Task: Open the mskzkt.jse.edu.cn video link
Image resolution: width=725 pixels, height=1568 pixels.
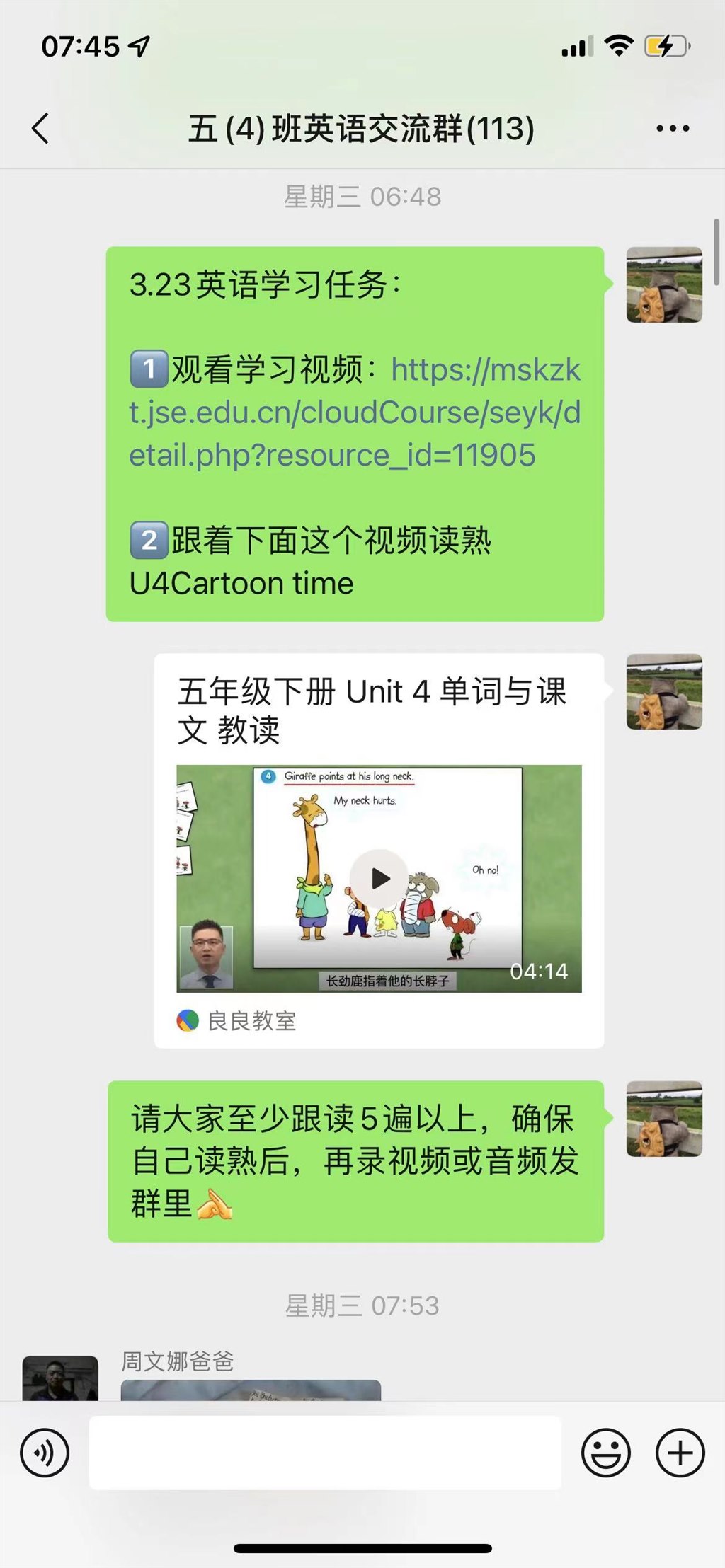Action: [354, 413]
